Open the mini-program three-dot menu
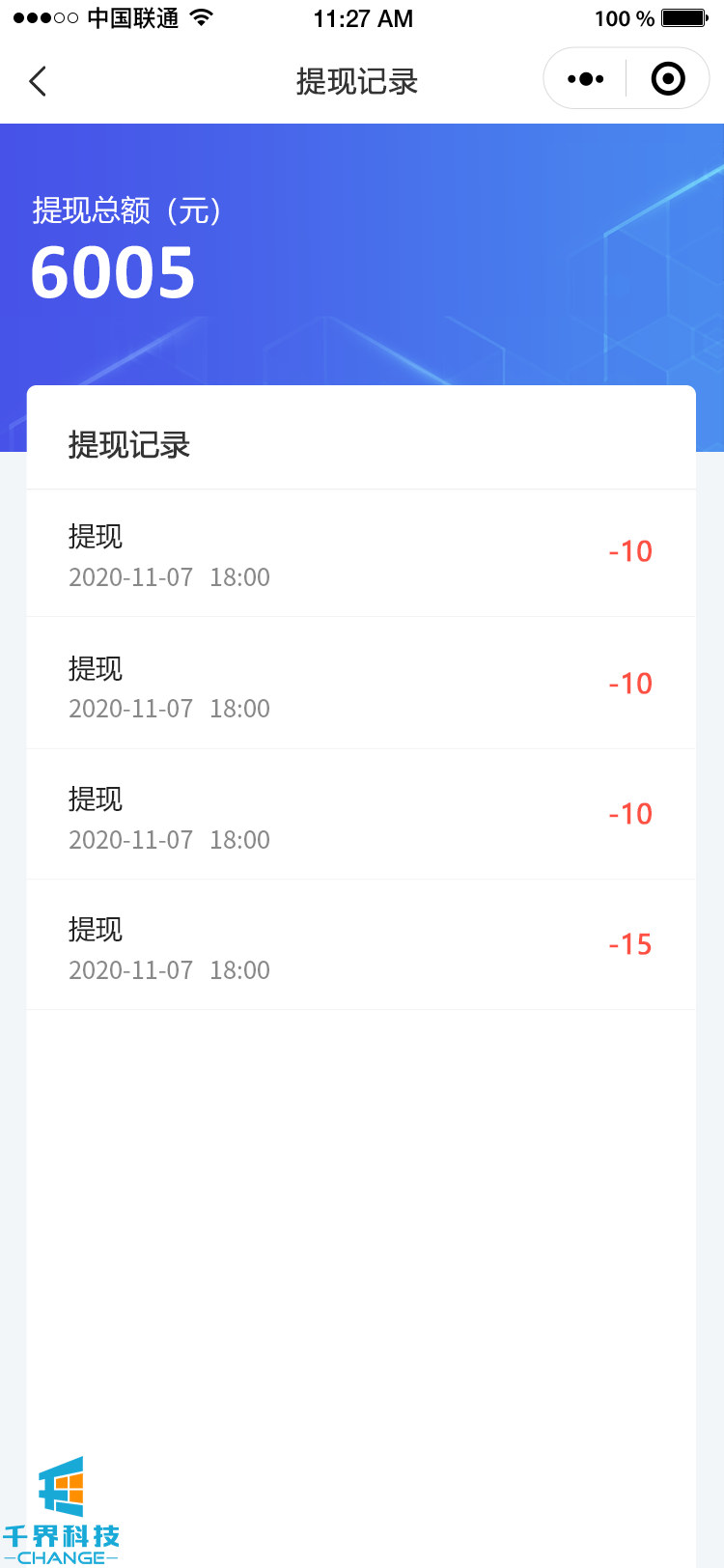724x1568 pixels. click(x=586, y=79)
